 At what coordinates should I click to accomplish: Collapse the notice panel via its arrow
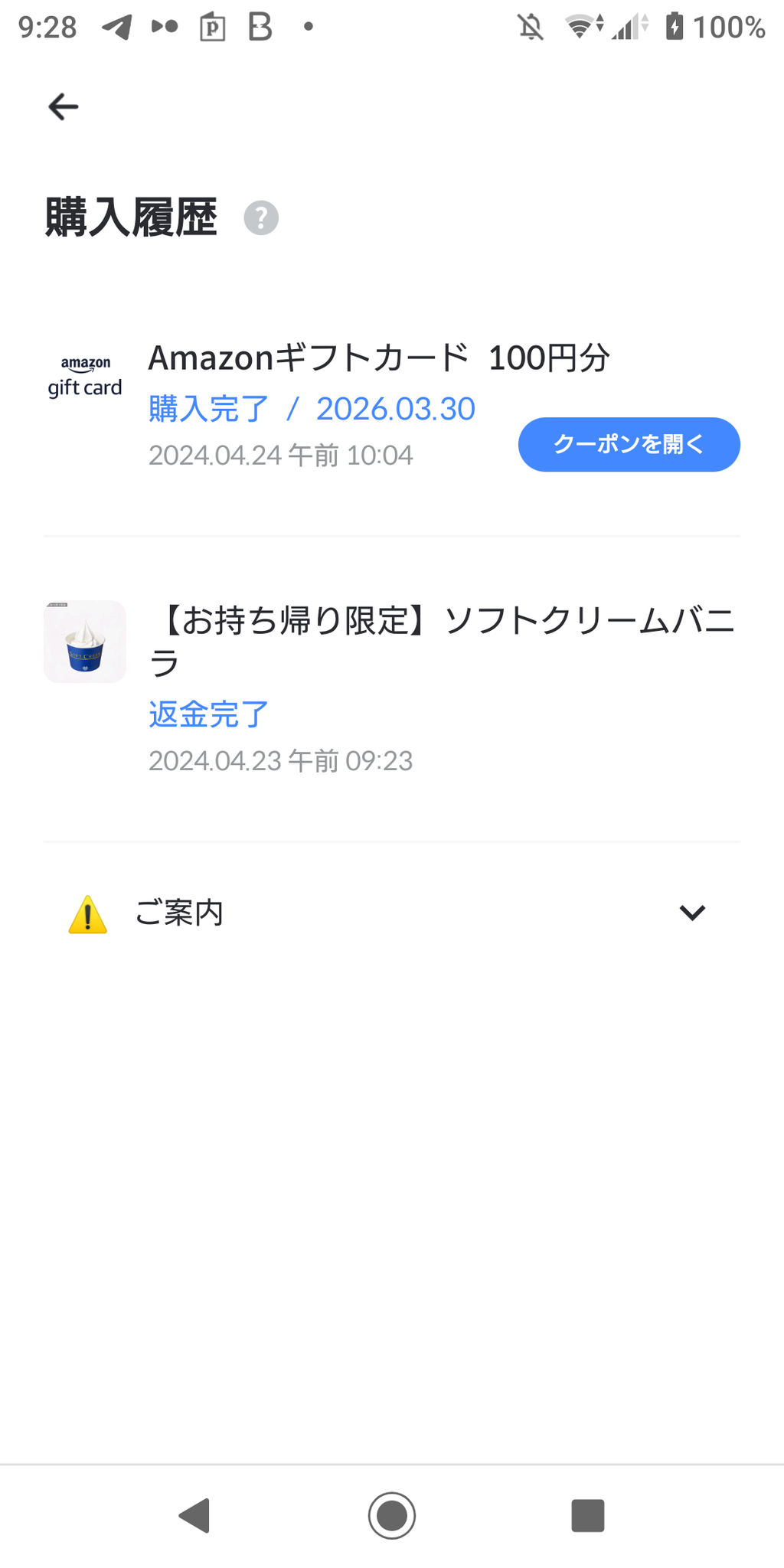tap(692, 912)
